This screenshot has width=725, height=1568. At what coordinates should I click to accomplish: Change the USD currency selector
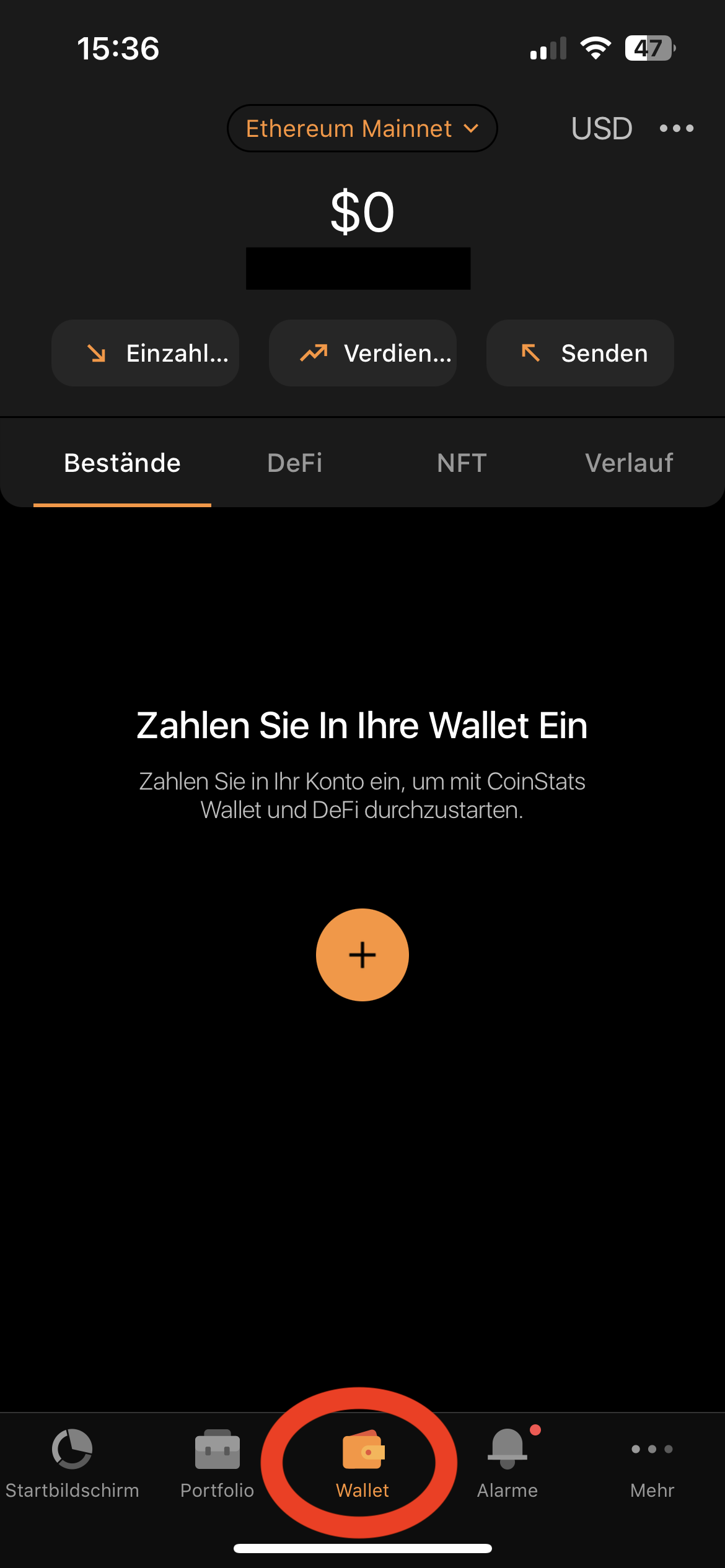pos(601,129)
